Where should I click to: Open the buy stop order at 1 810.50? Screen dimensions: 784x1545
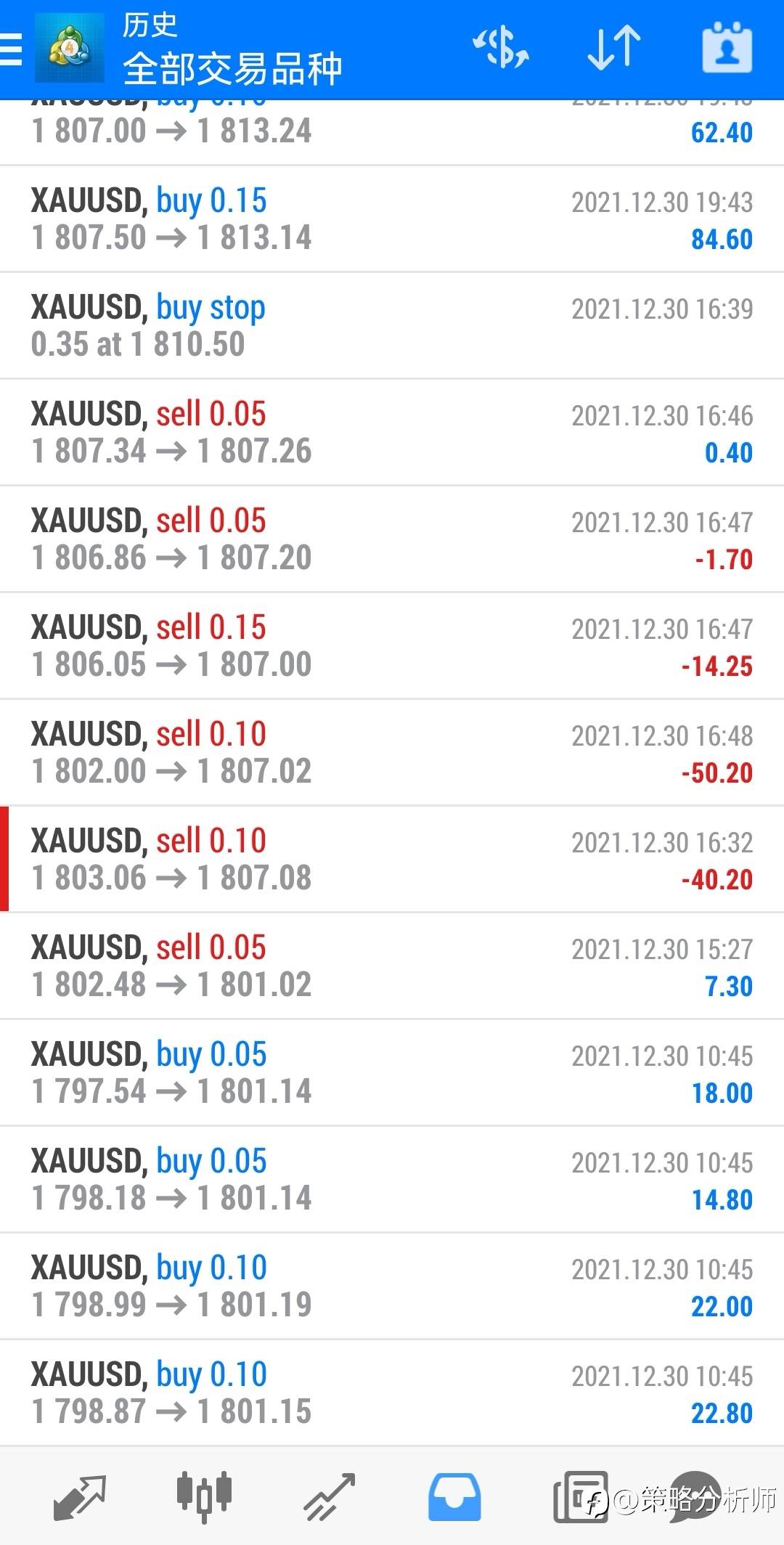tap(392, 326)
